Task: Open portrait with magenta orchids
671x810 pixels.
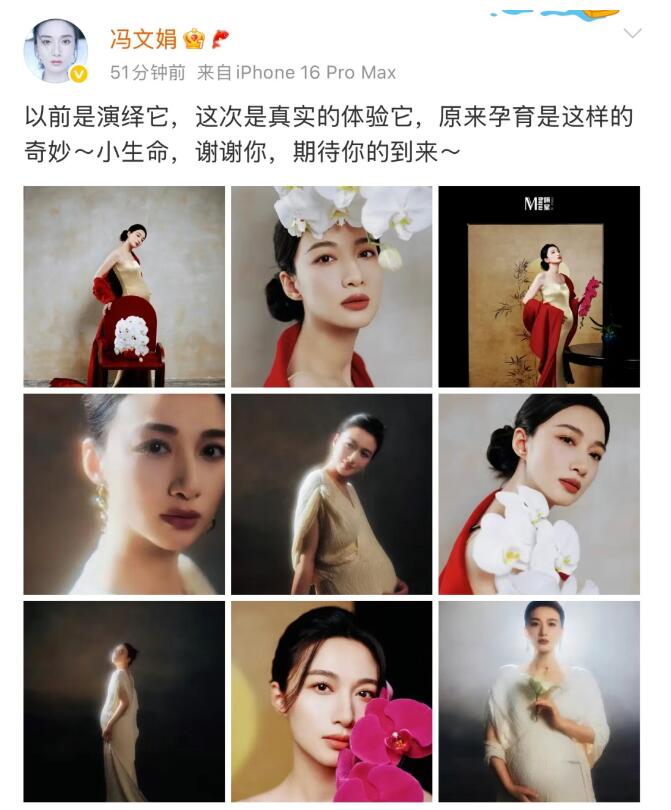Action: [332, 701]
